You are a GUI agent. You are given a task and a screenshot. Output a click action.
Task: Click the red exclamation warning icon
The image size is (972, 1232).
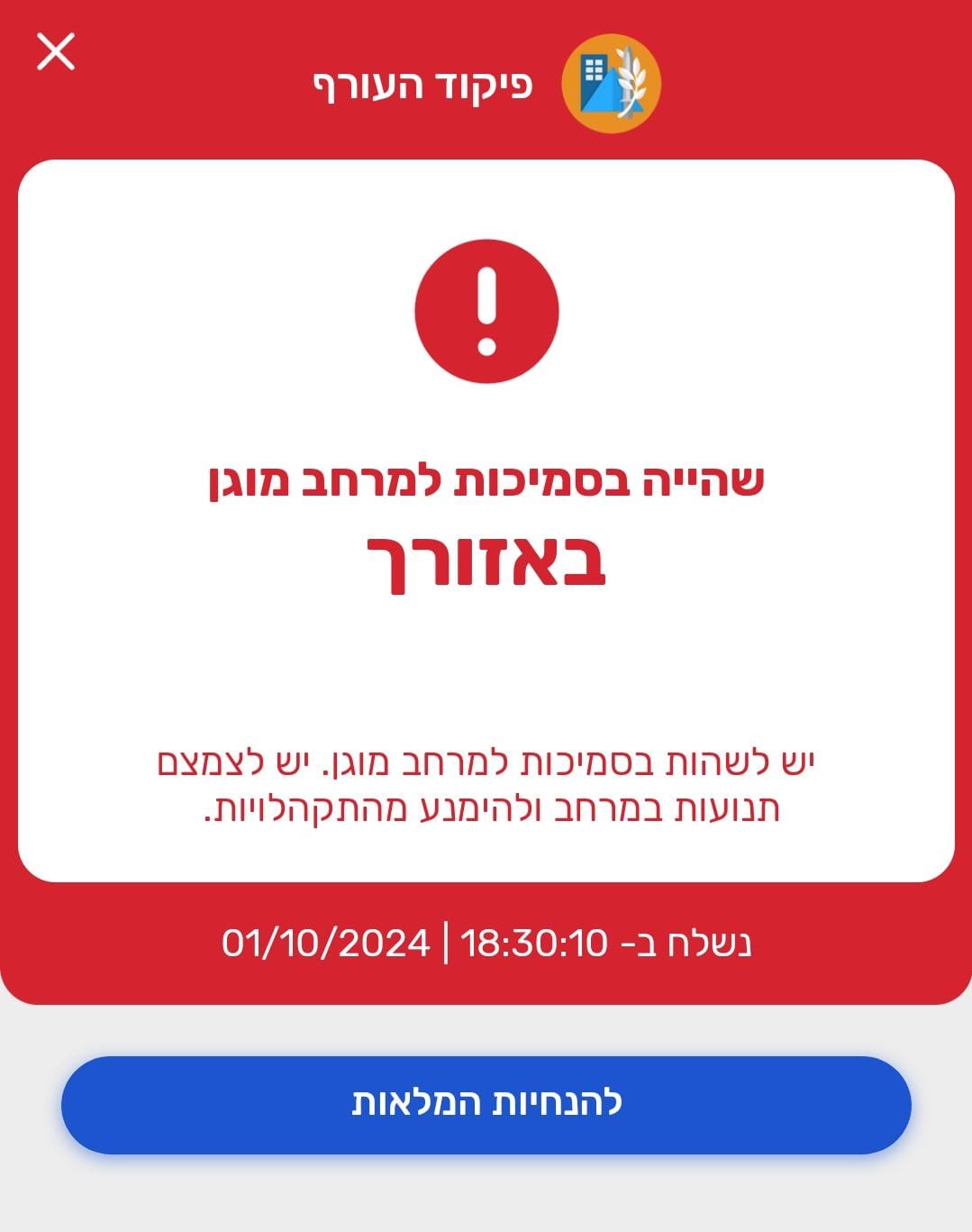[486, 311]
